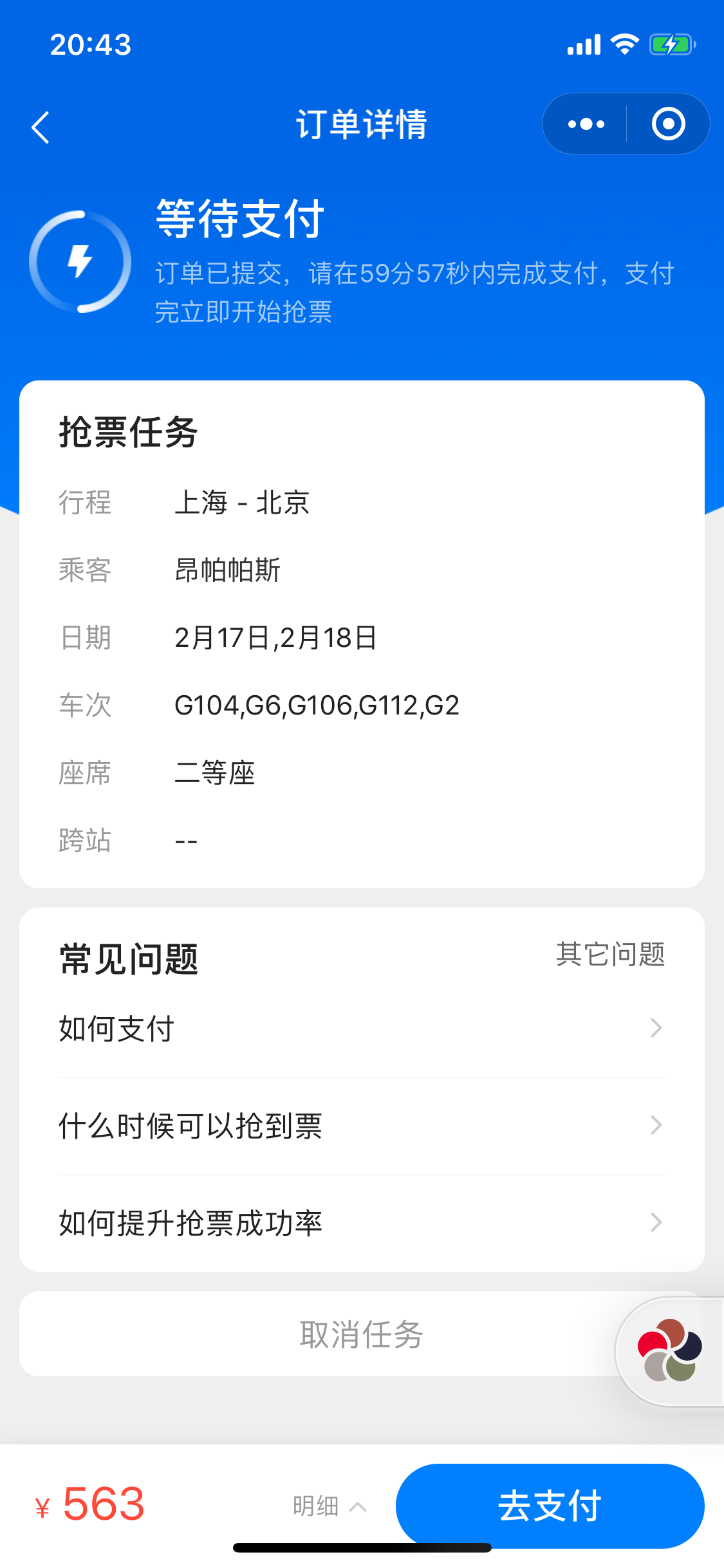724x1568 pixels.
Task: Go back from order details
Action: tap(41, 127)
